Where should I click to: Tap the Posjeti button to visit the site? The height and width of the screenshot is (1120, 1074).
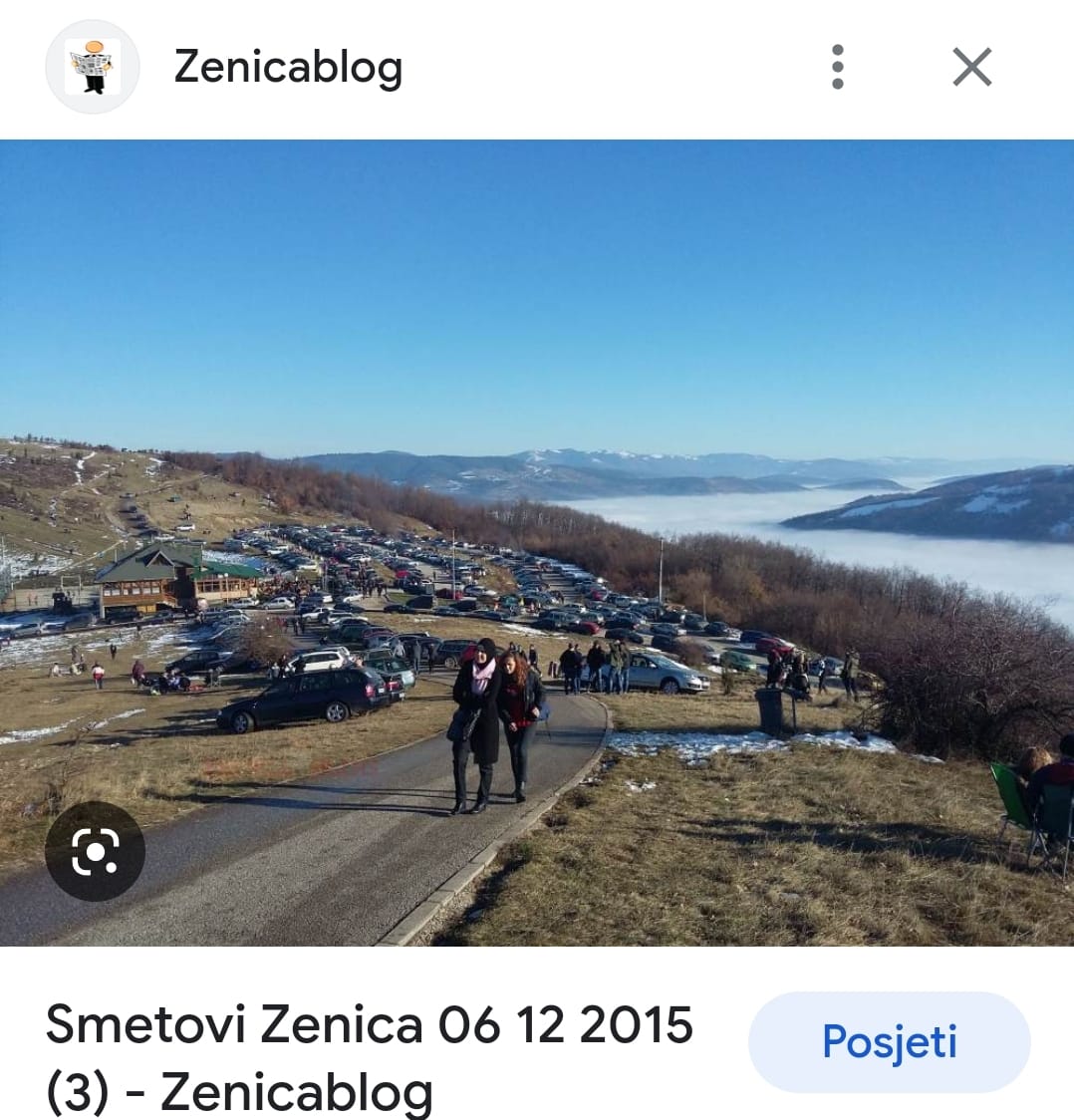click(x=889, y=1042)
